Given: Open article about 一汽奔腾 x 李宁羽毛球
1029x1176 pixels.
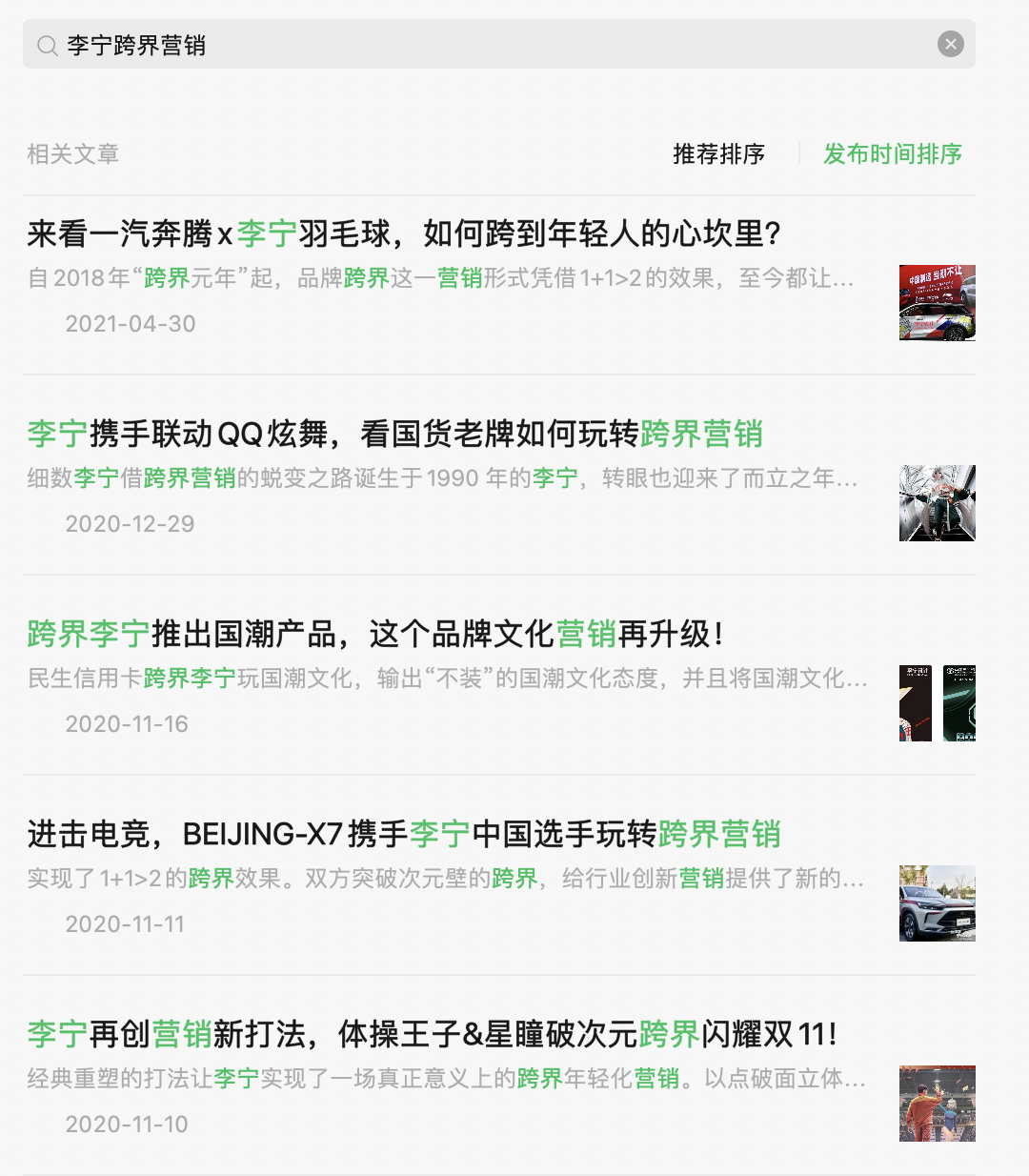Looking at the screenshot, I should pyautogui.click(x=405, y=234).
